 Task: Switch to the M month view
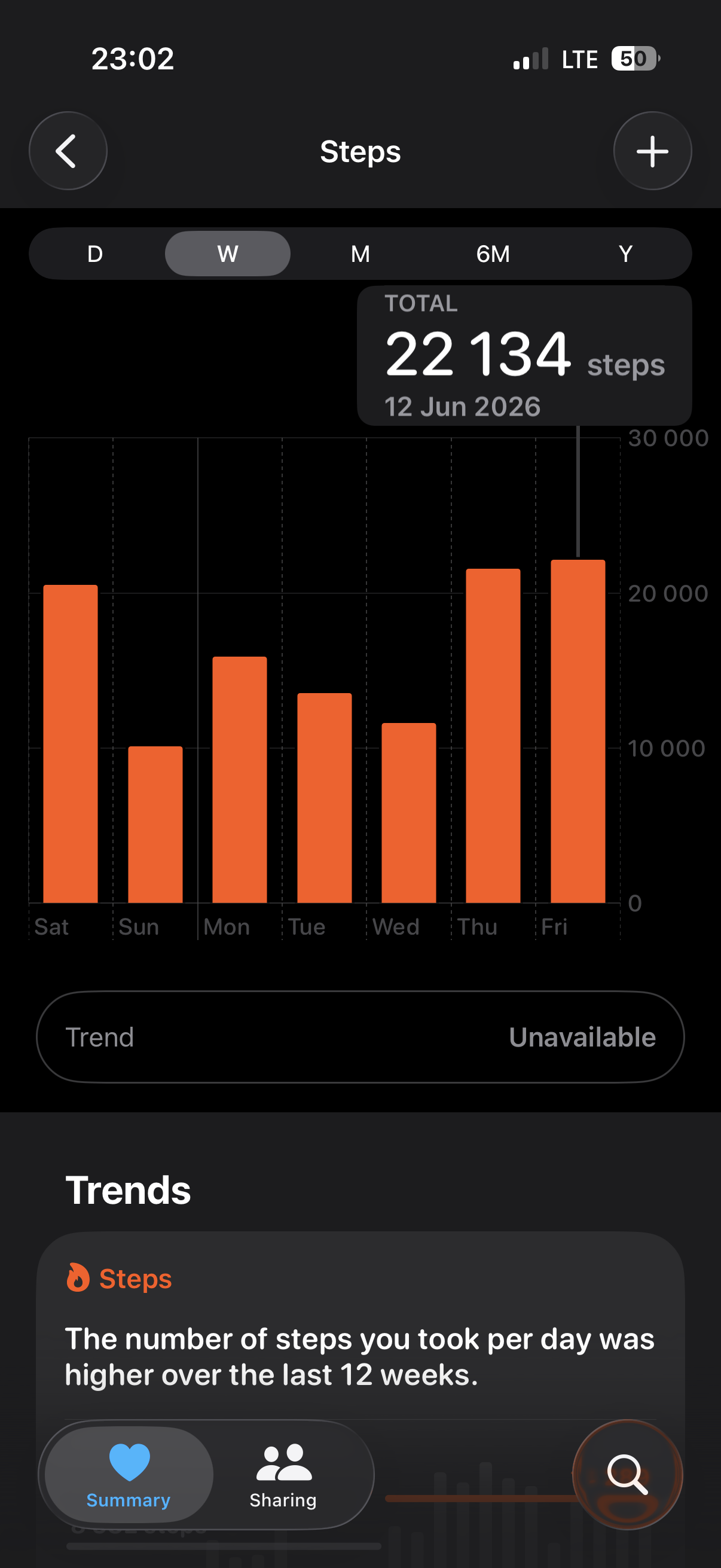[360, 254]
